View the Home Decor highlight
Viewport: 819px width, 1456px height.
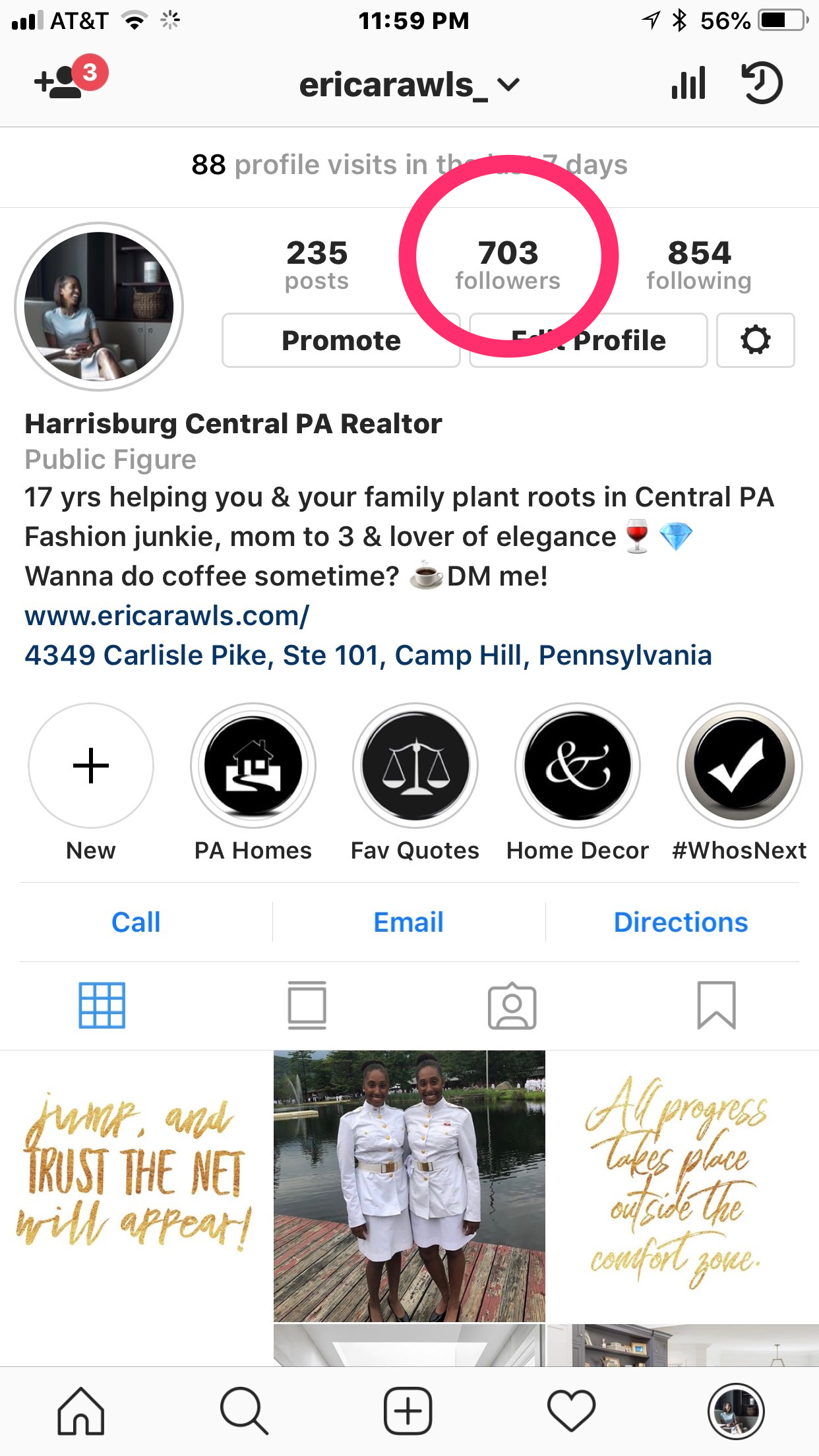click(x=578, y=766)
